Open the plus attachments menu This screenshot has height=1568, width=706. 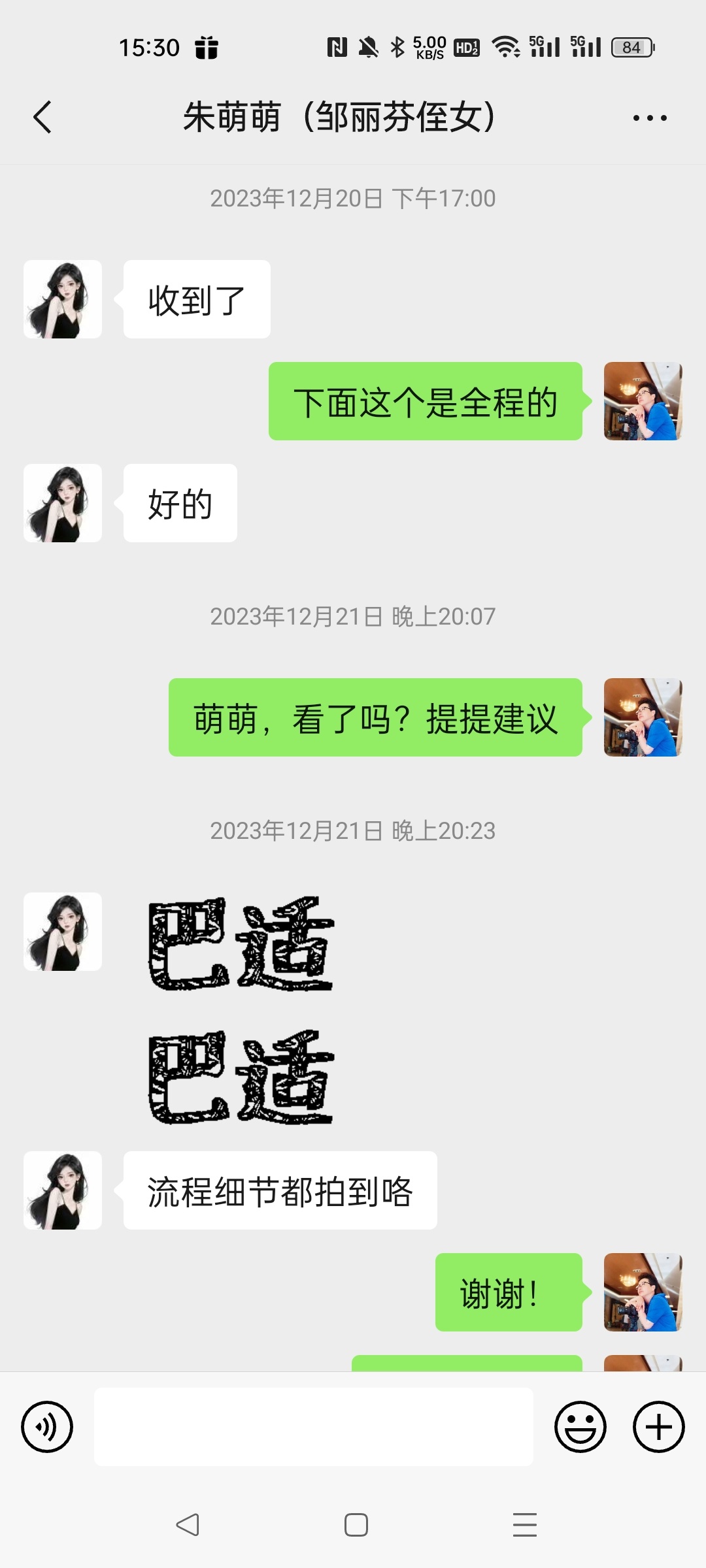(x=659, y=1427)
